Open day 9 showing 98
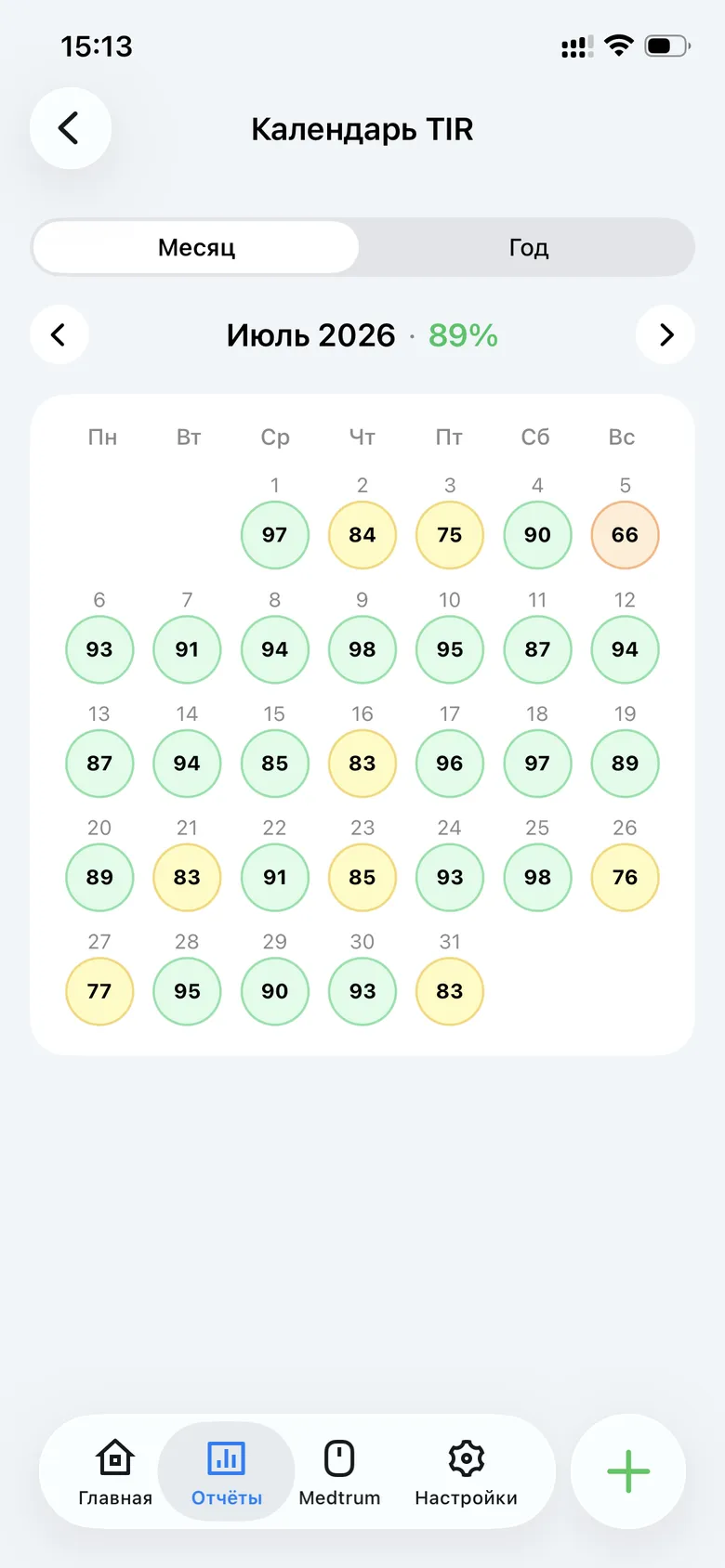The width and height of the screenshot is (725, 1568). coord(362,649)
